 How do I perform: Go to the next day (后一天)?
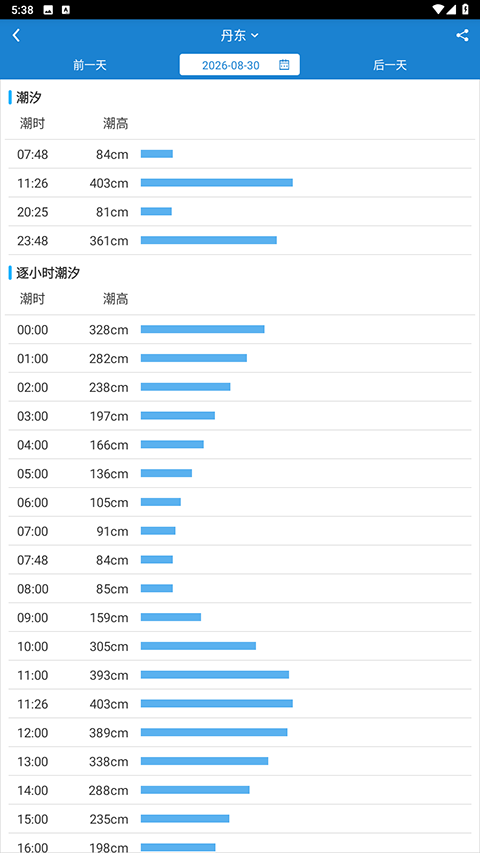pos(390,65)
